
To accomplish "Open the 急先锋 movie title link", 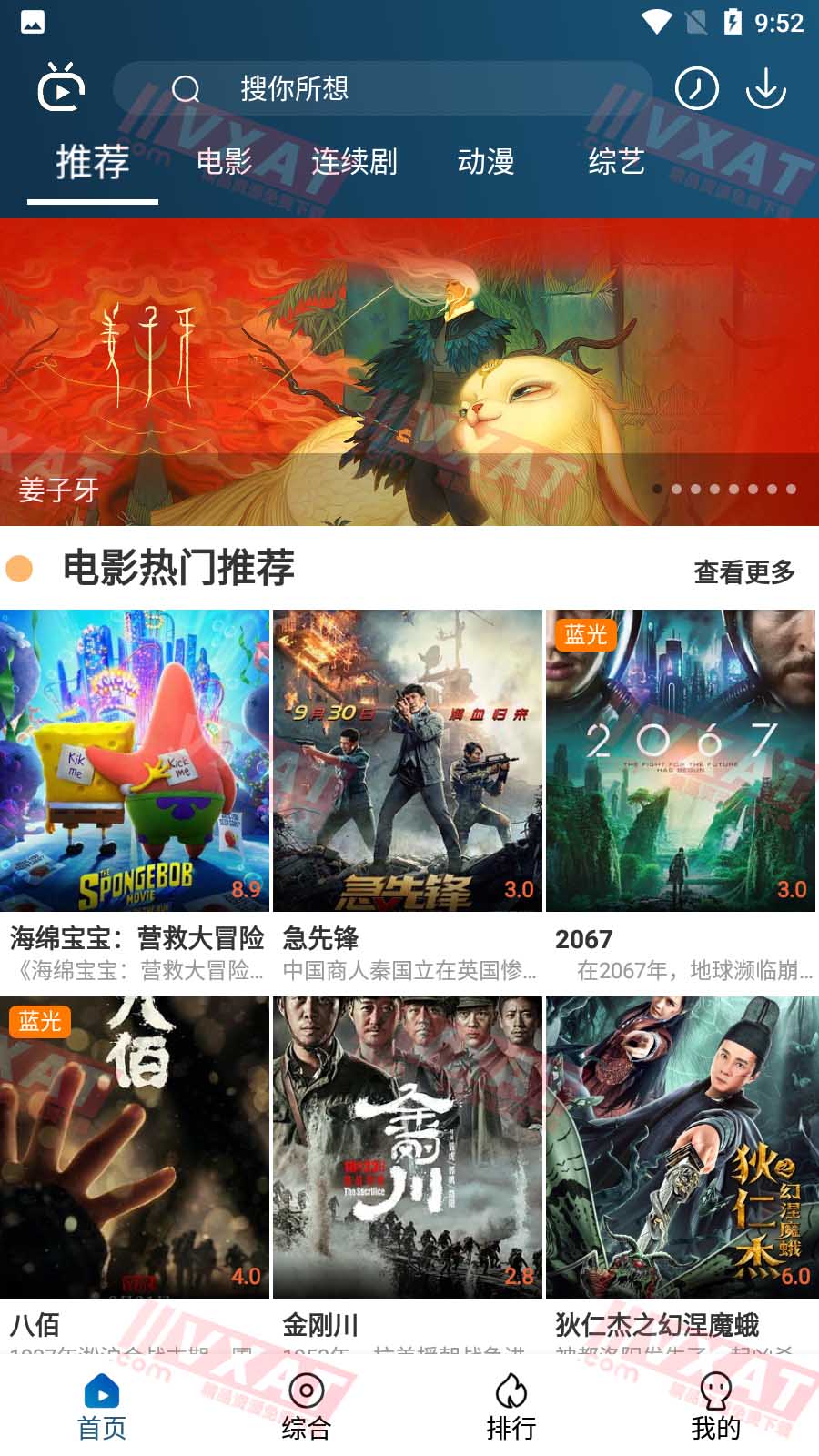I will pos(320,939).
